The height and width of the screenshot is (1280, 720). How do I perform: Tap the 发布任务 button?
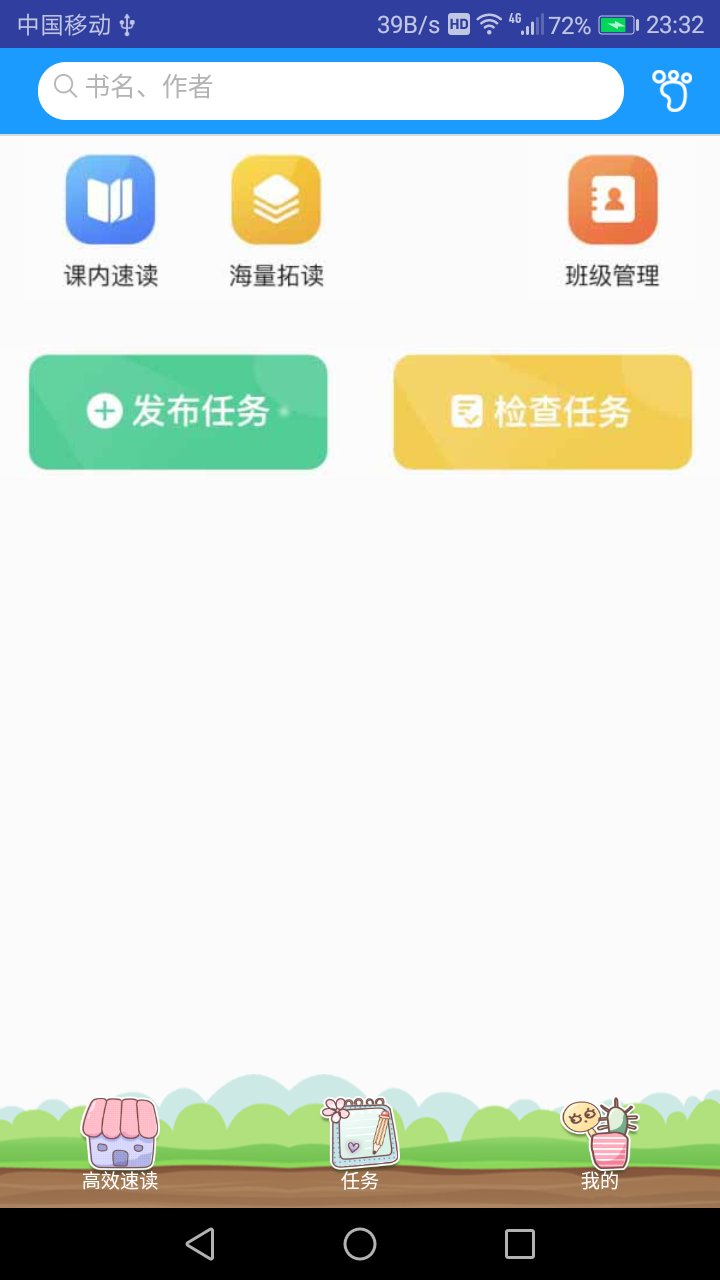178,412
